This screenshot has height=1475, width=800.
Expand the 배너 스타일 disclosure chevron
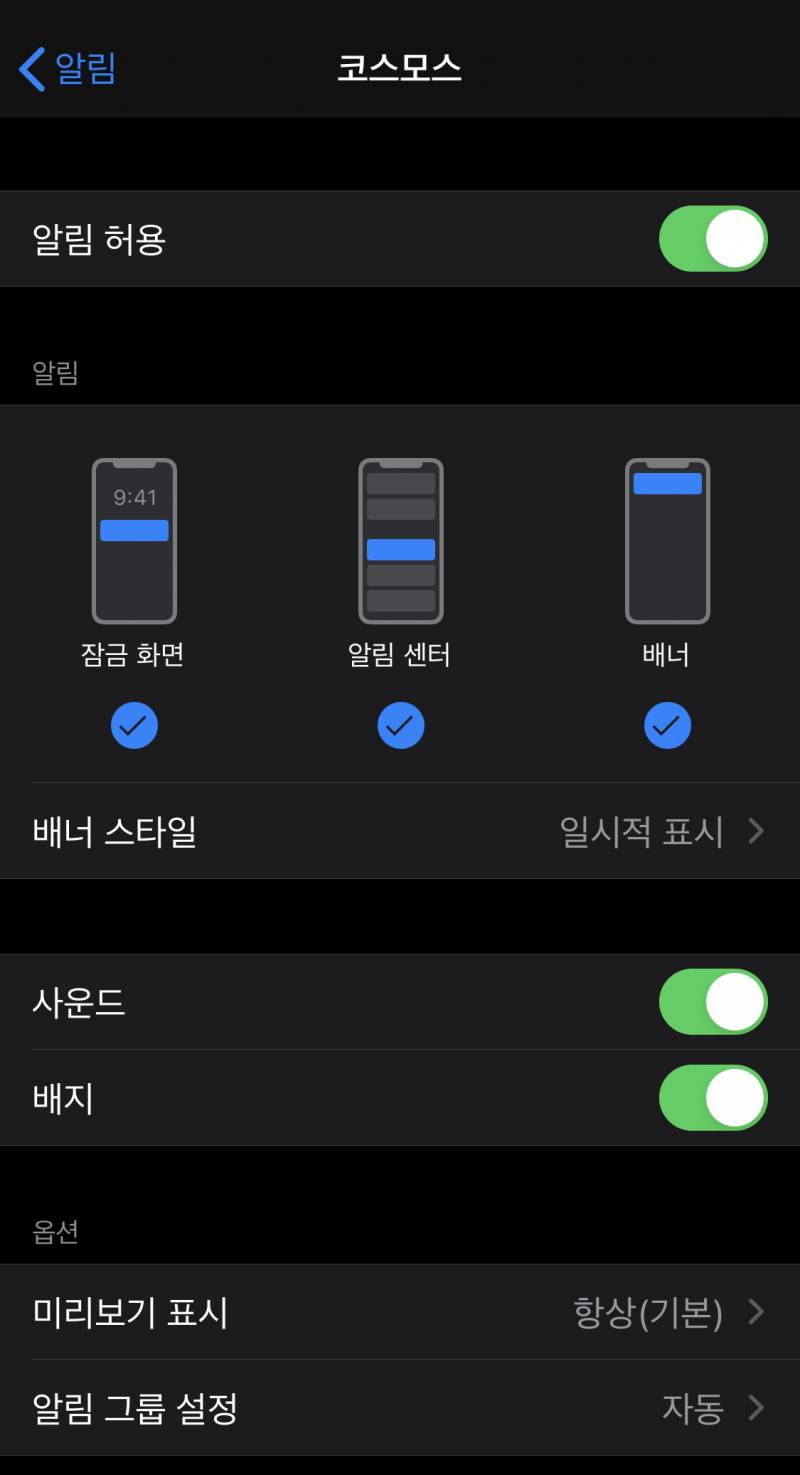(758, 831)
